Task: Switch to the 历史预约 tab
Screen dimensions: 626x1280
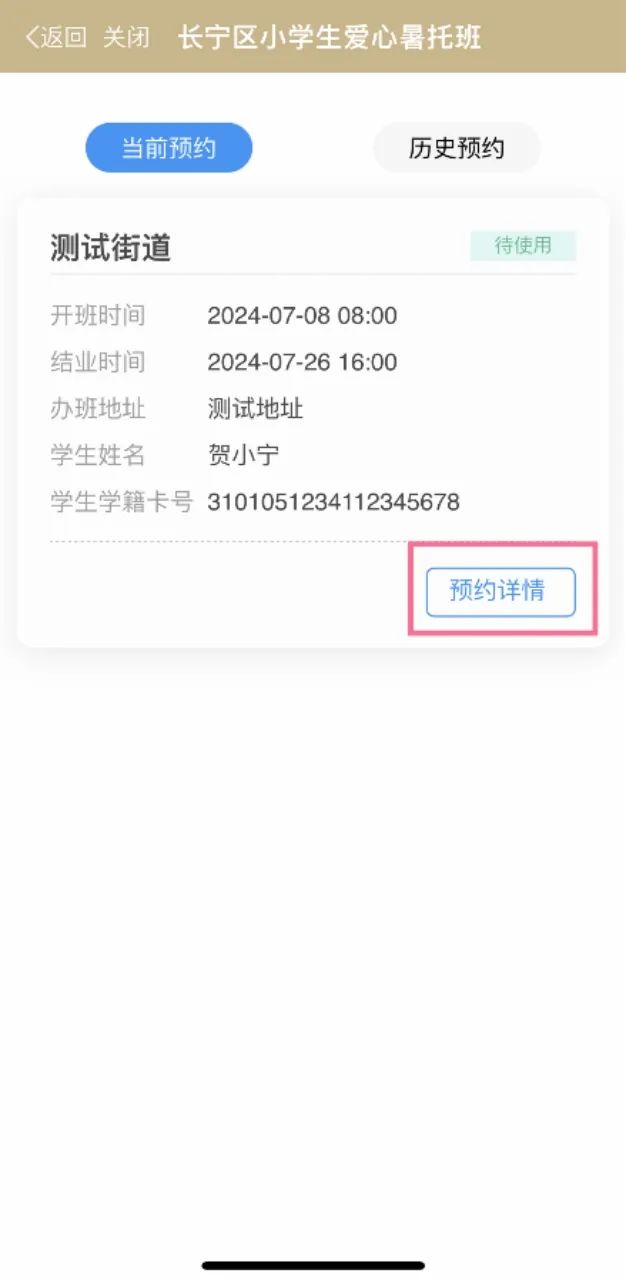Action: point(456,148)
